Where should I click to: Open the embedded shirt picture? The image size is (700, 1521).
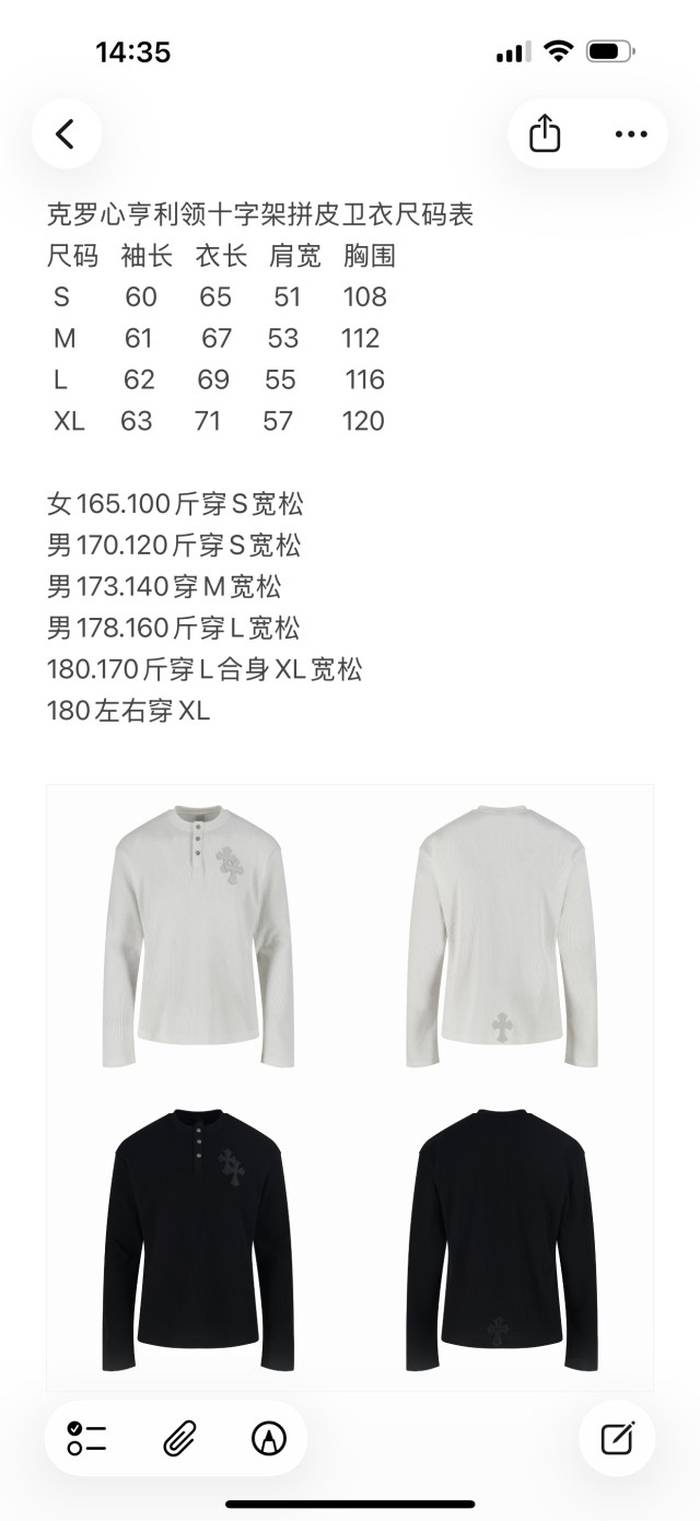[350, 1087]
